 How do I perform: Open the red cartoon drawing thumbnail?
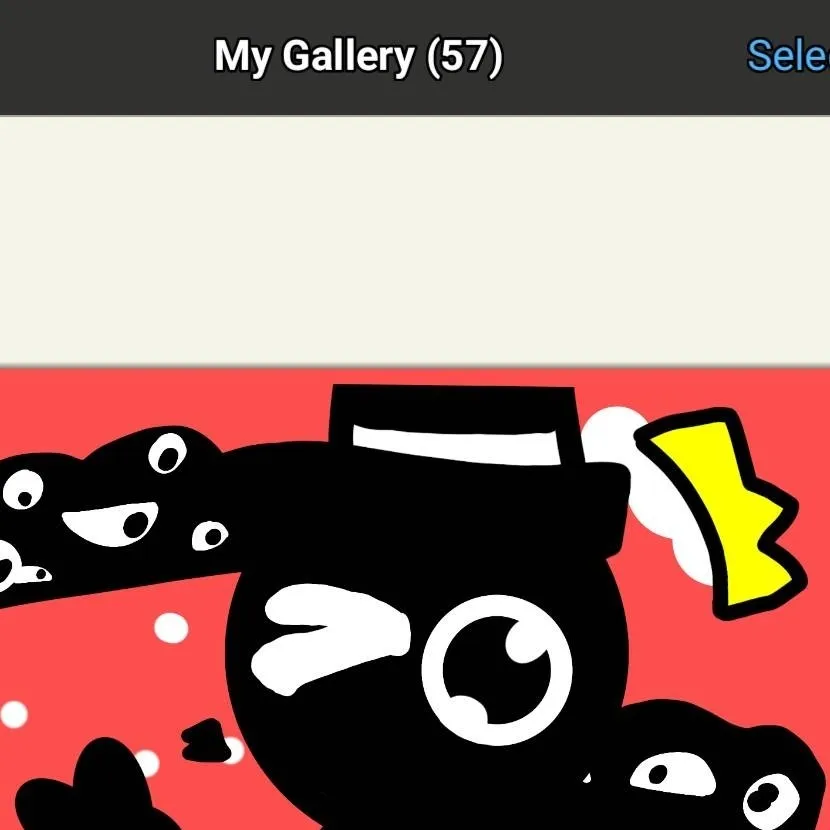415,600
